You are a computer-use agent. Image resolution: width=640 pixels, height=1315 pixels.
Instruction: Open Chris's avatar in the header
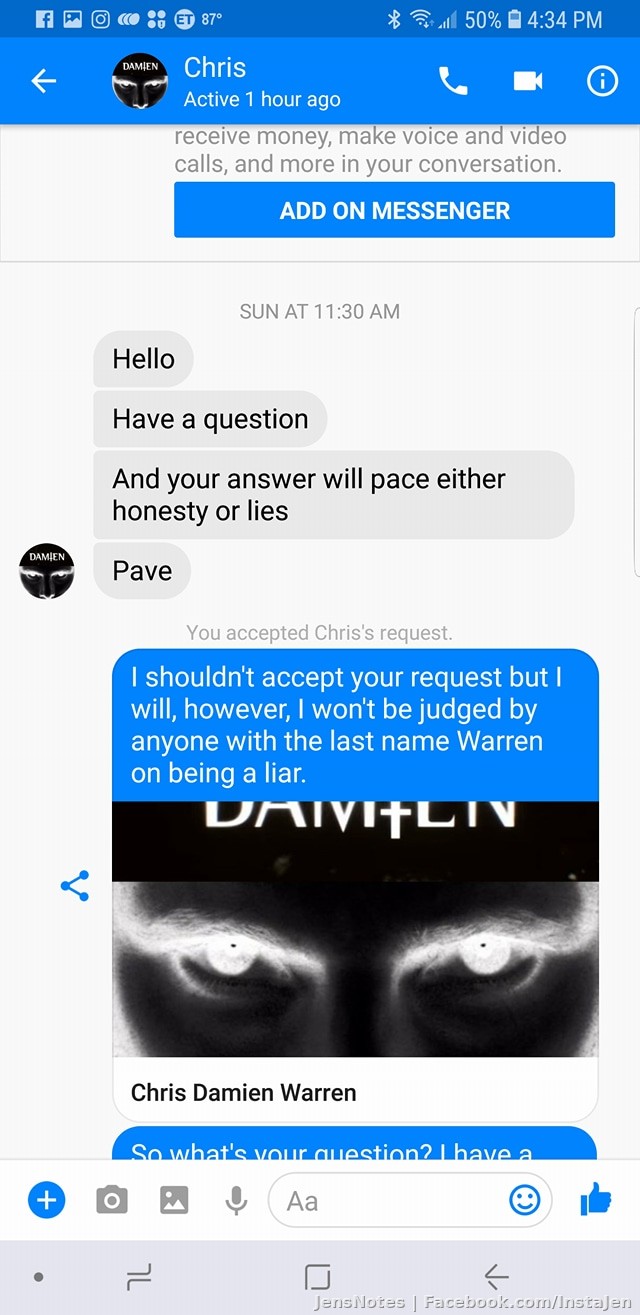tap(139, 82)
